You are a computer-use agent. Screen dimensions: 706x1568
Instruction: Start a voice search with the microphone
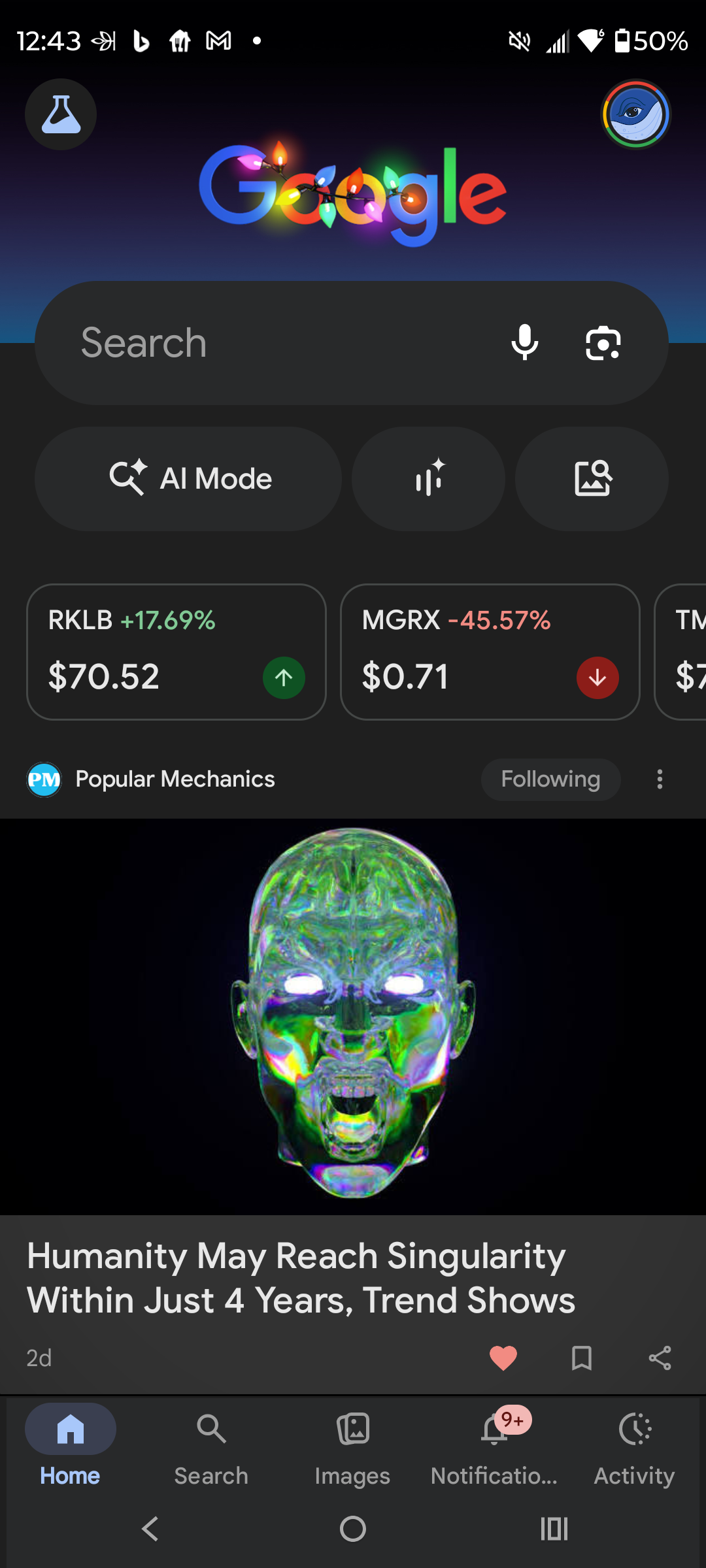pyautogui.click(x=524, y=343)
